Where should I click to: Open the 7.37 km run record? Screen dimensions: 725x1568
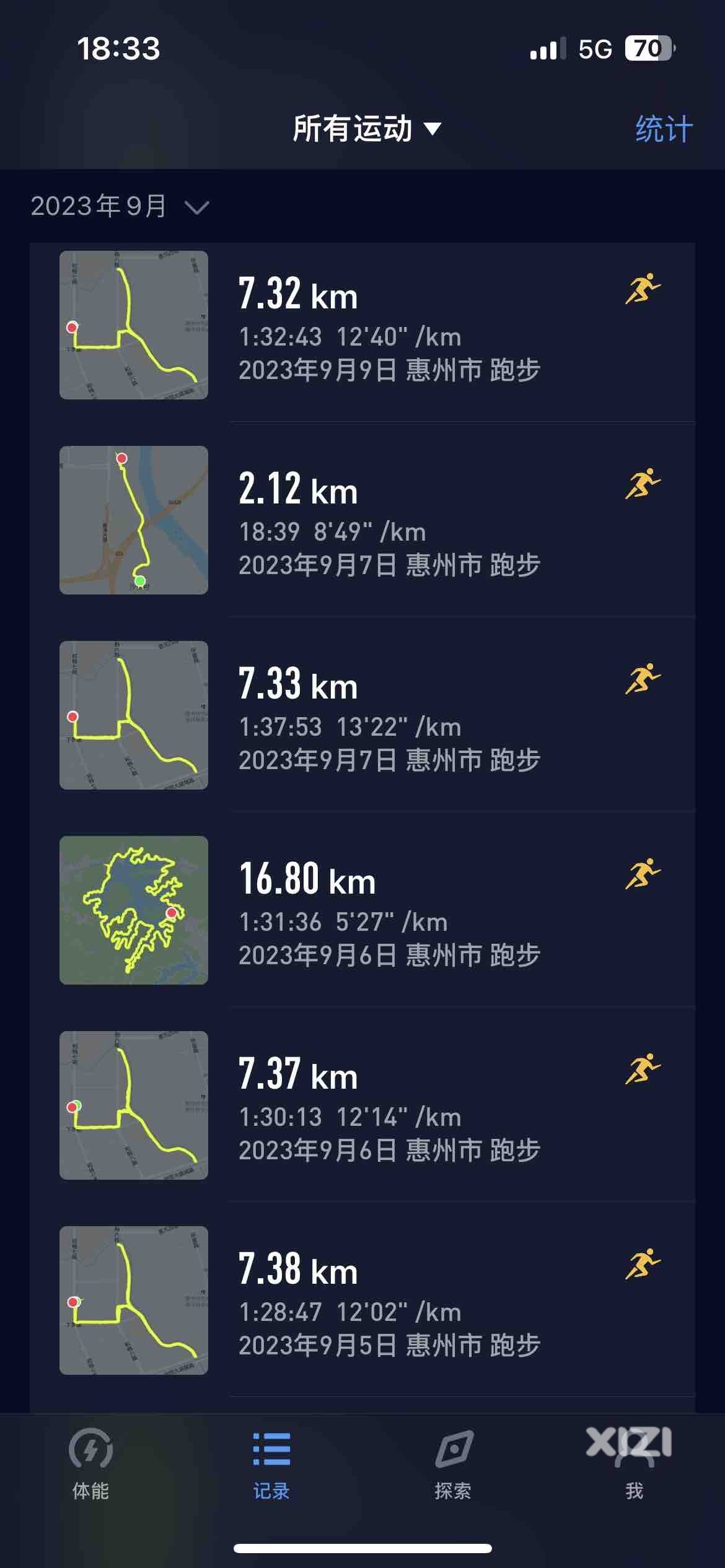(362, 1105)
